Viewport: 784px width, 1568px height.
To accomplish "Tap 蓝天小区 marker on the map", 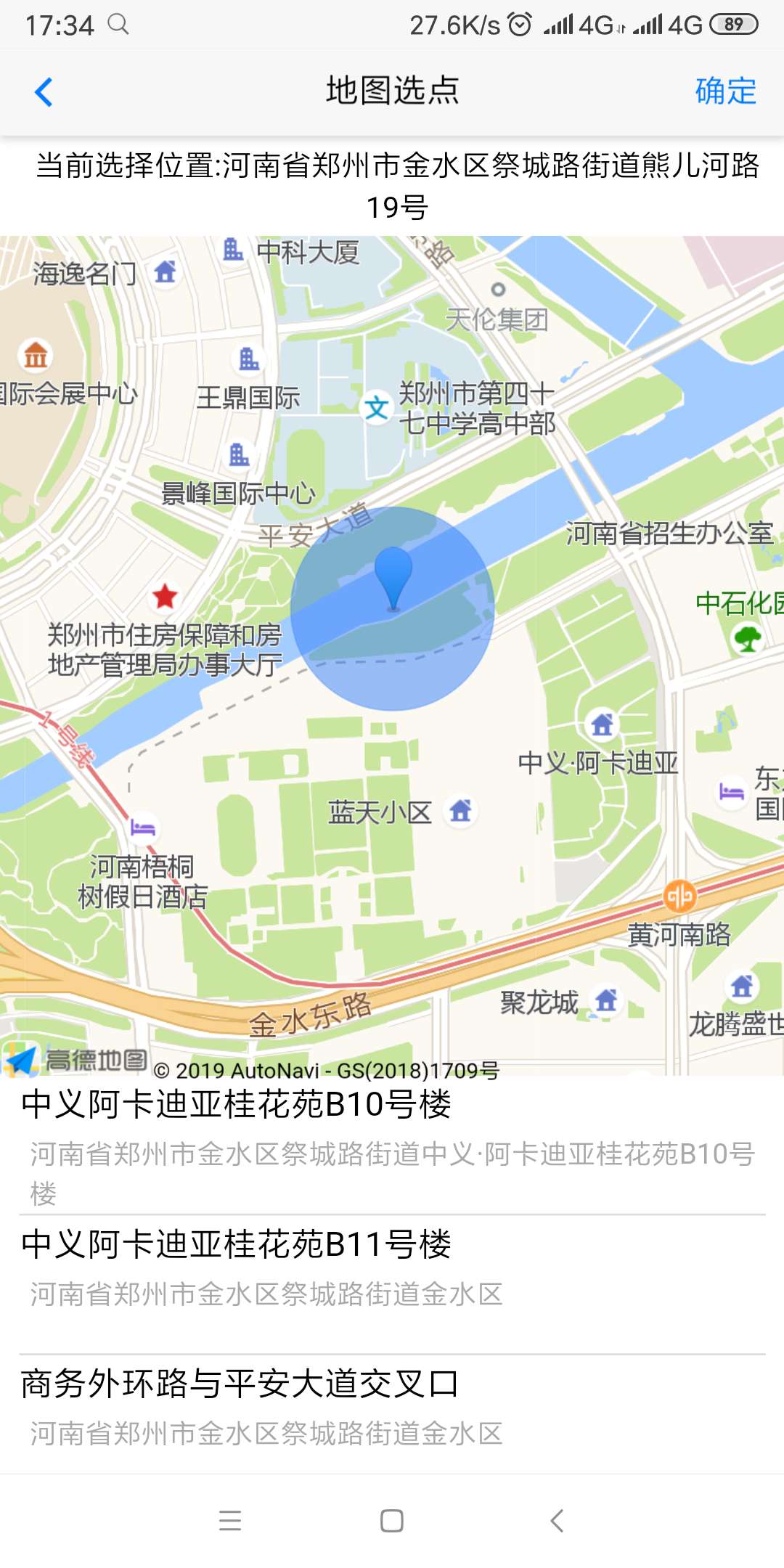I will click(x=460, y=811).
